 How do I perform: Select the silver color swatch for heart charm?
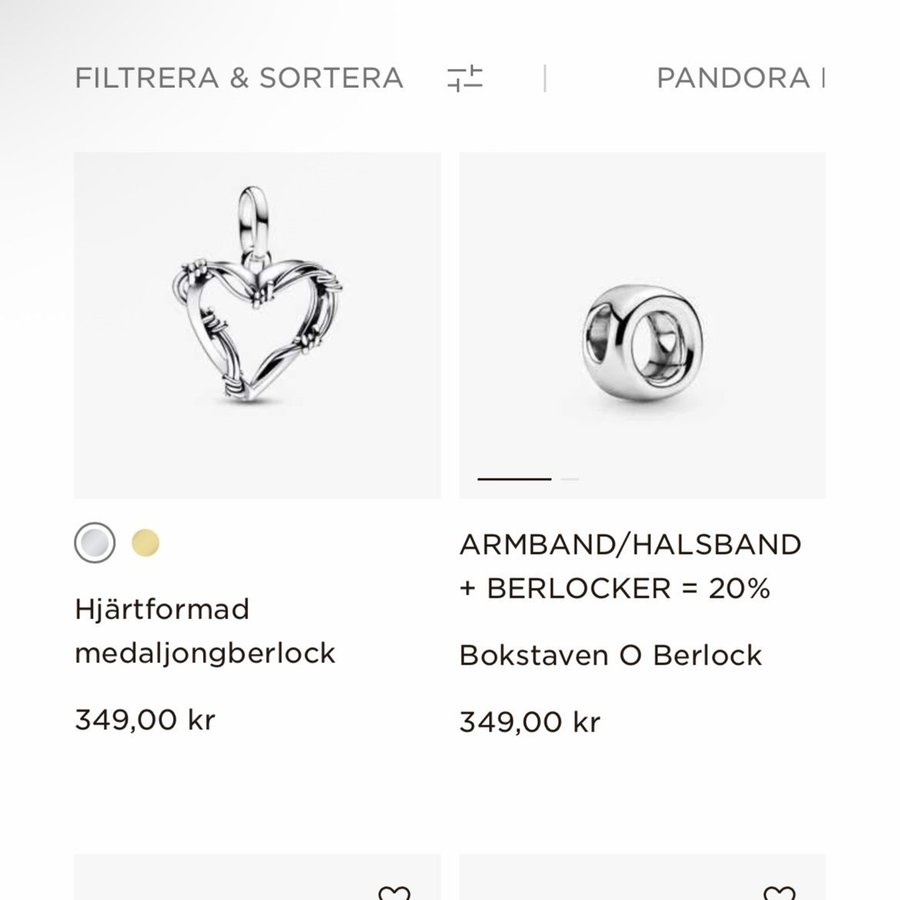pos(95,543)
